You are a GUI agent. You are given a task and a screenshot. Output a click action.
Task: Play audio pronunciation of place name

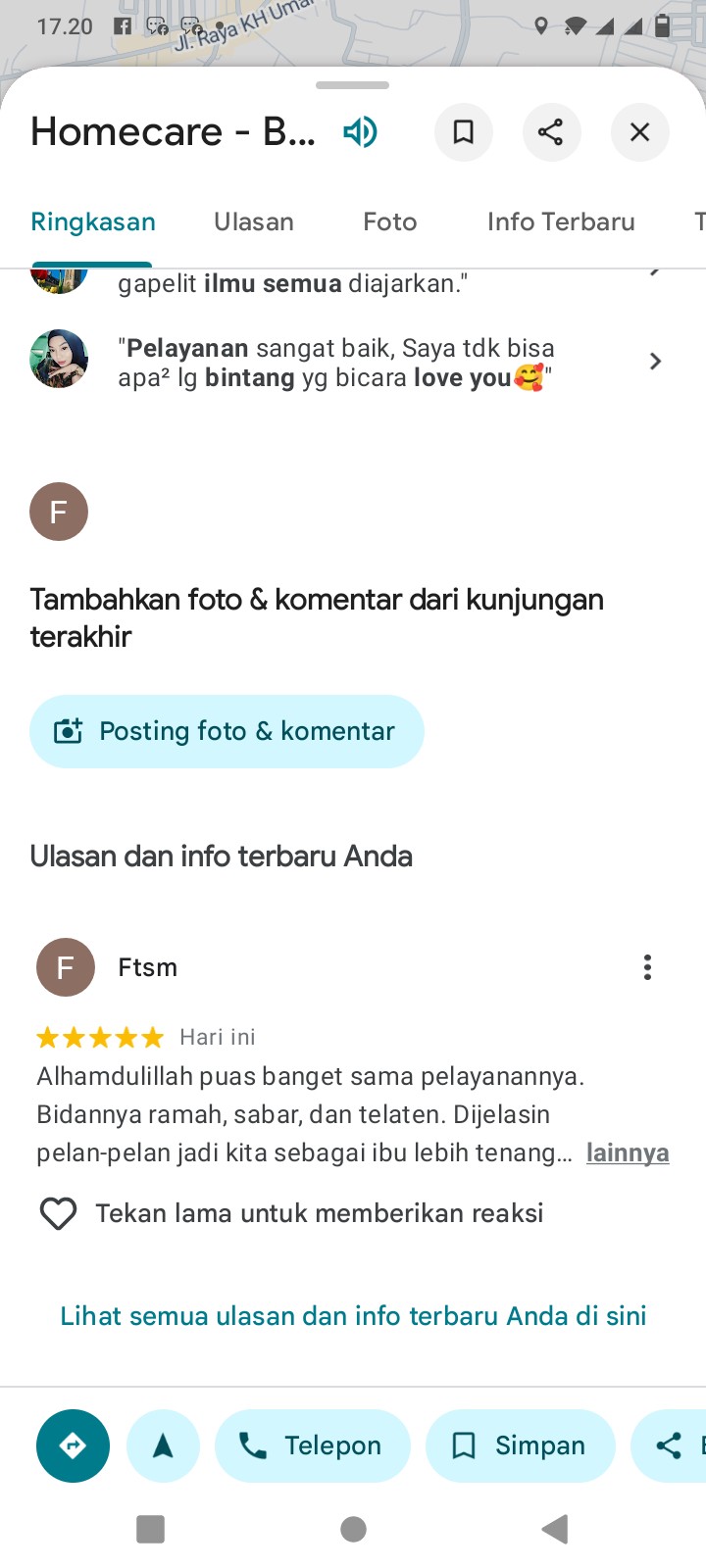pyautogui.click(x=360, y=131)
